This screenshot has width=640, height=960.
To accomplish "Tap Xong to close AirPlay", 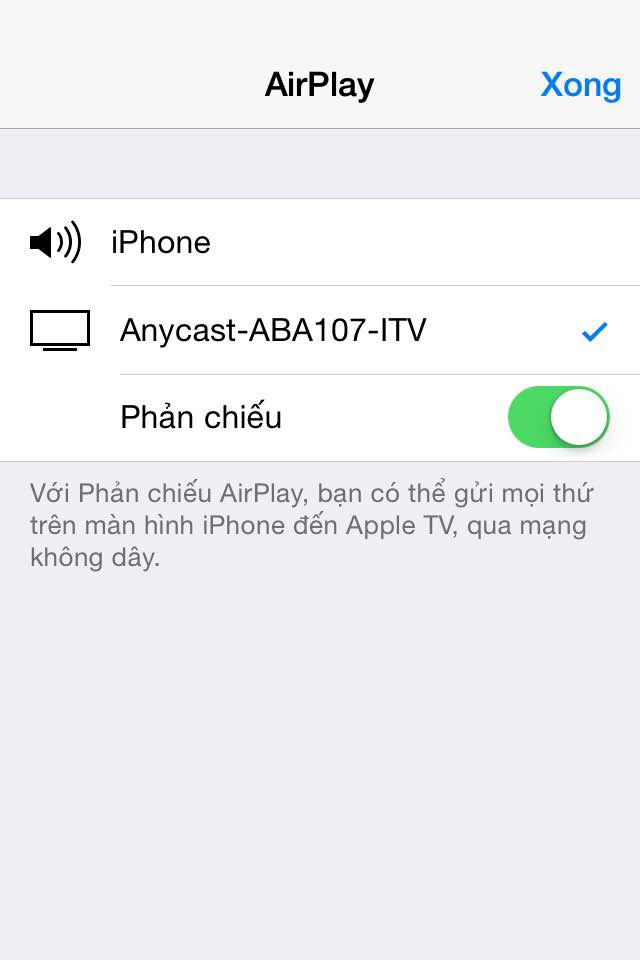I will point(580,84).
